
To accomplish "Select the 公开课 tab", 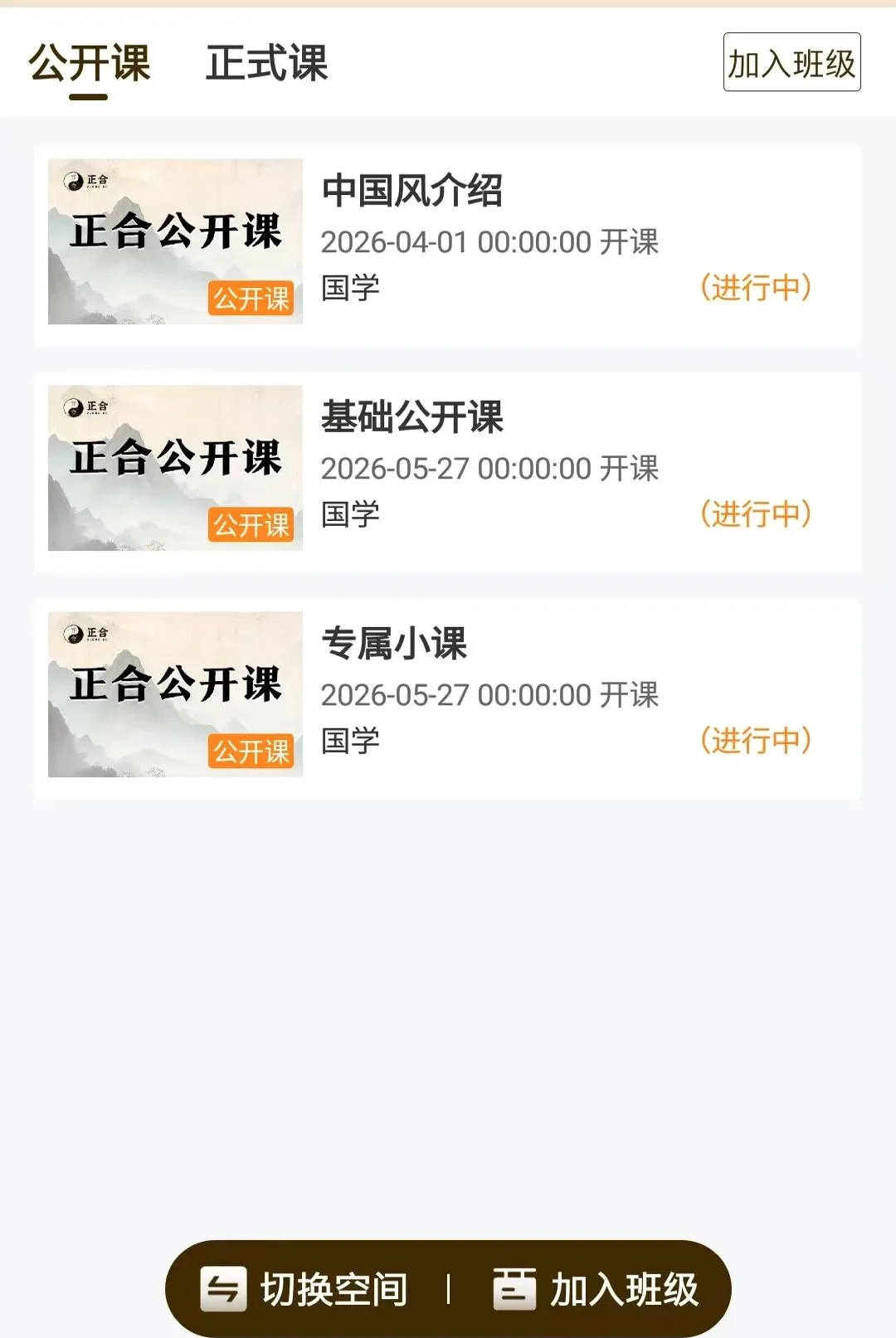I will [x=89, y=63].
